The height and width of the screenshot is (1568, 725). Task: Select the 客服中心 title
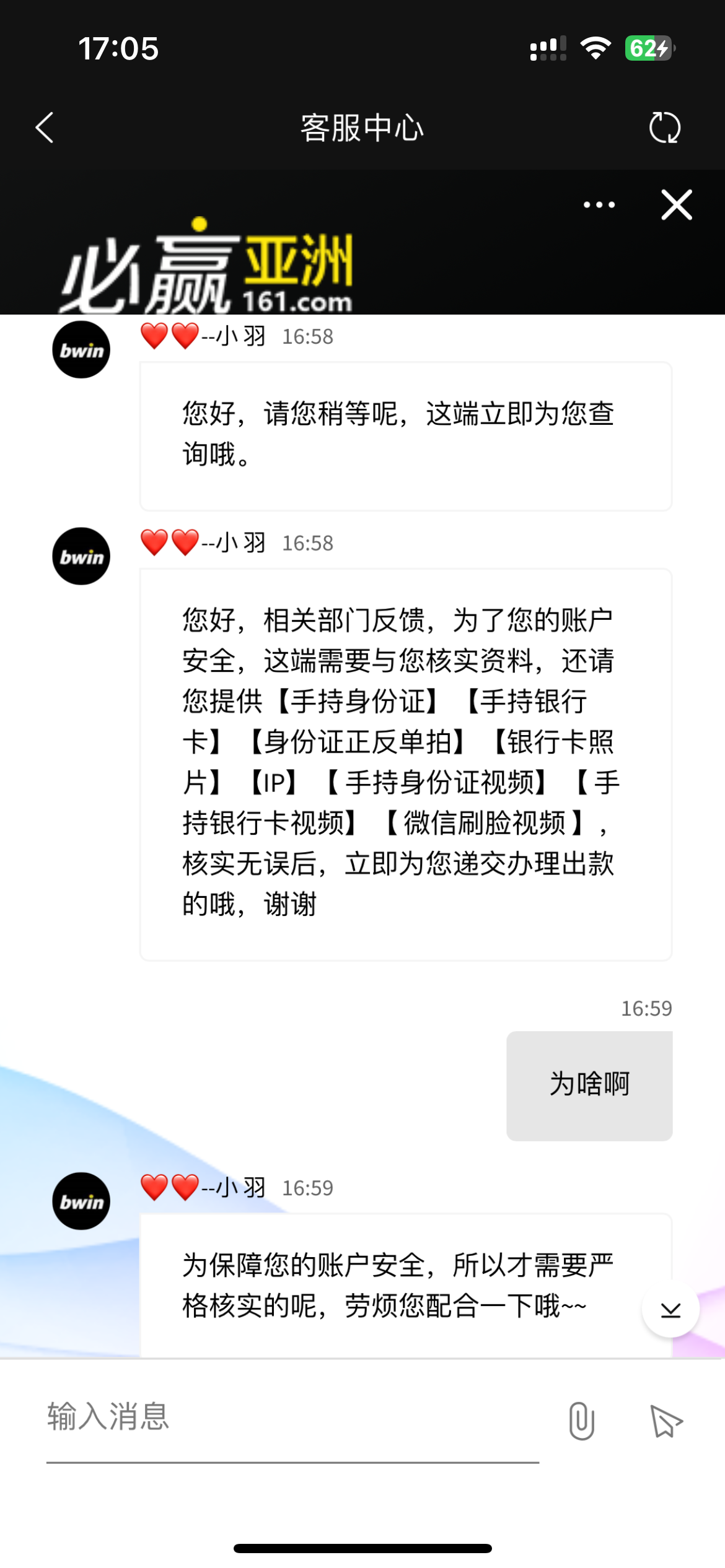(x=362, y=129)
